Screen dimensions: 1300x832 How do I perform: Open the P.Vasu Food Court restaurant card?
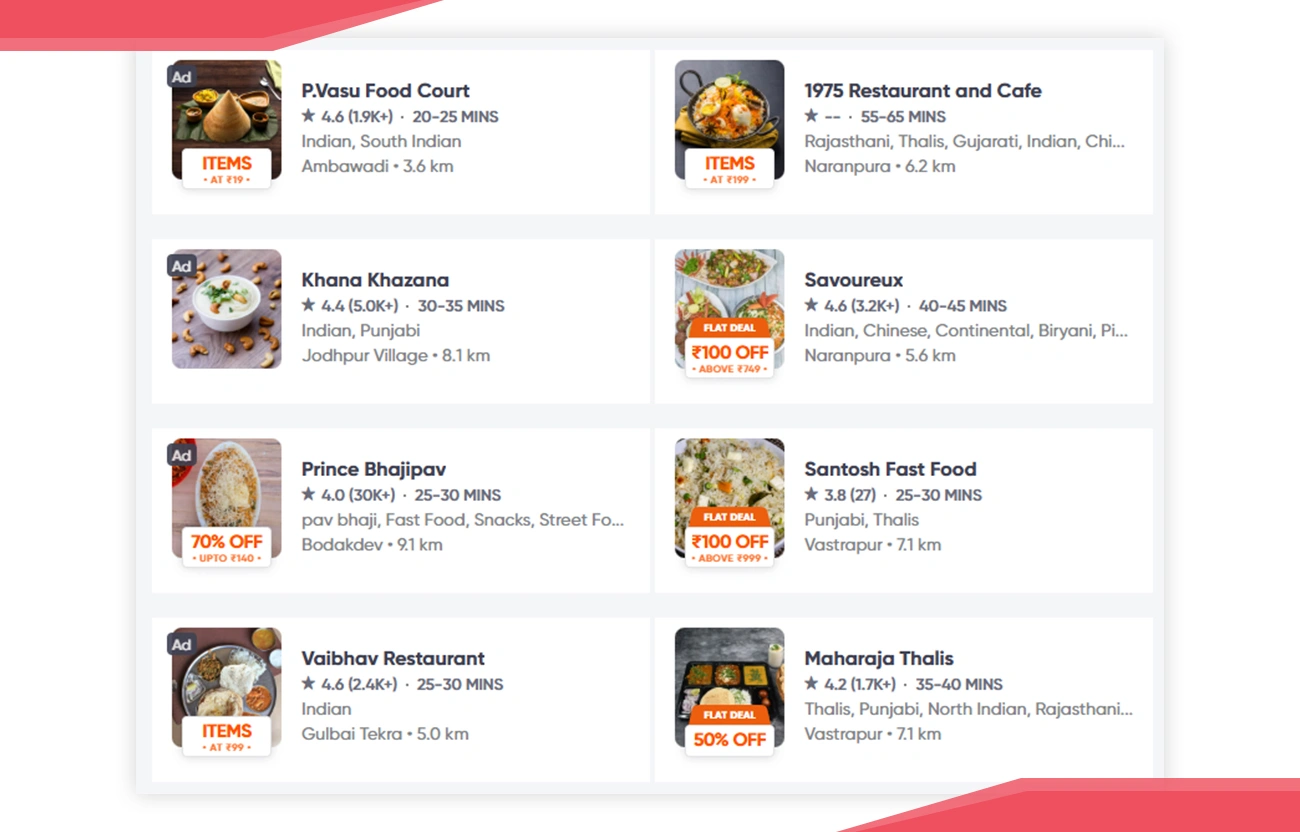click(x=385, y=91)
